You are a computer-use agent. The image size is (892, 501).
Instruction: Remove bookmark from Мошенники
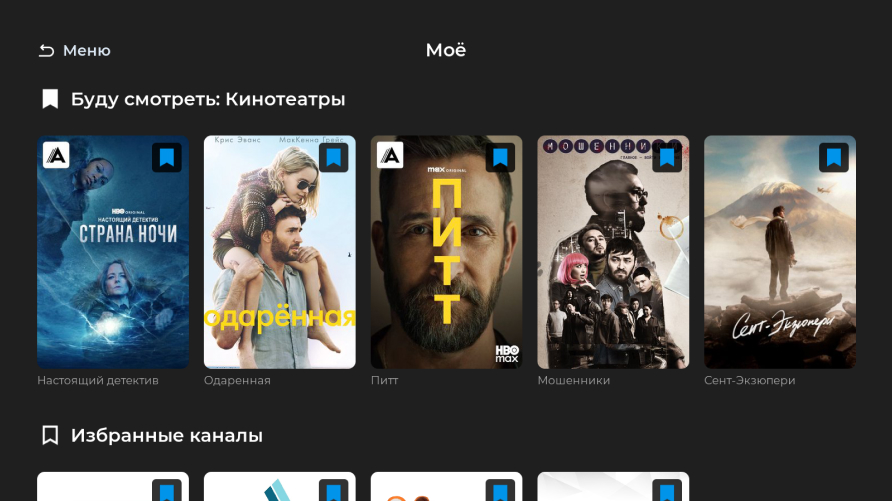[x=667, y=157]
